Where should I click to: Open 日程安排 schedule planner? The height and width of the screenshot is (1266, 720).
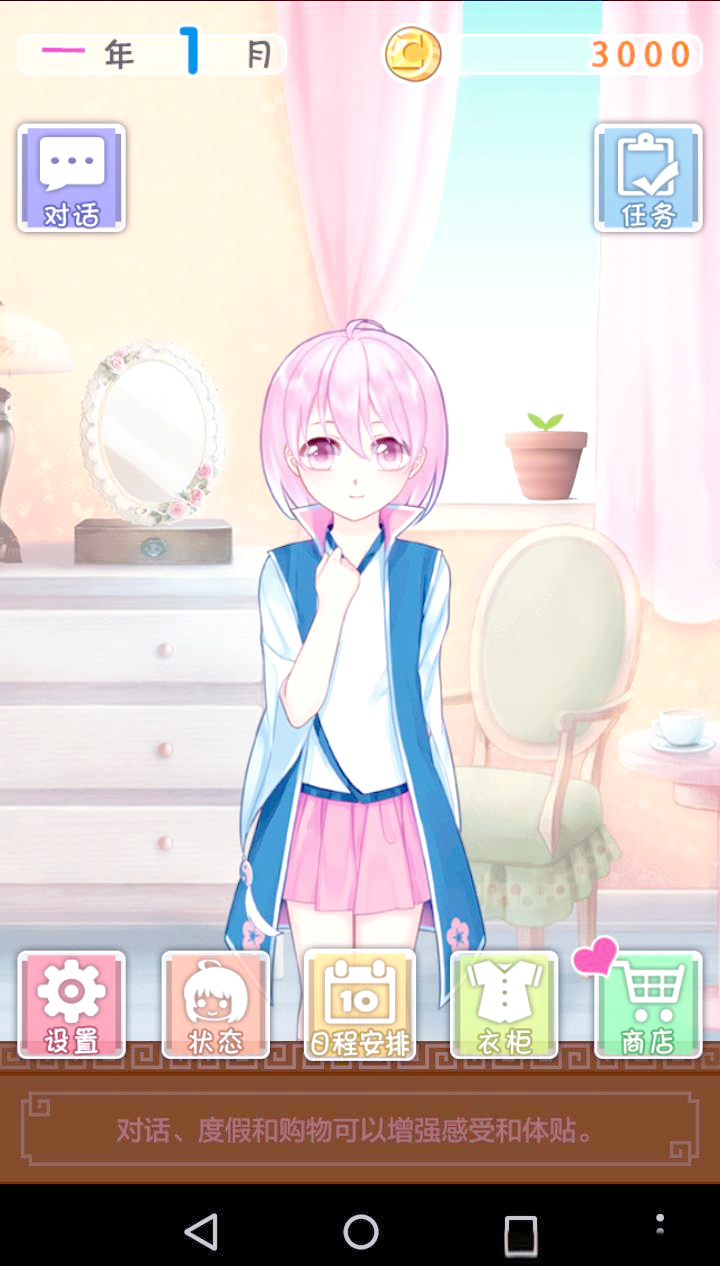(360, 1004)
